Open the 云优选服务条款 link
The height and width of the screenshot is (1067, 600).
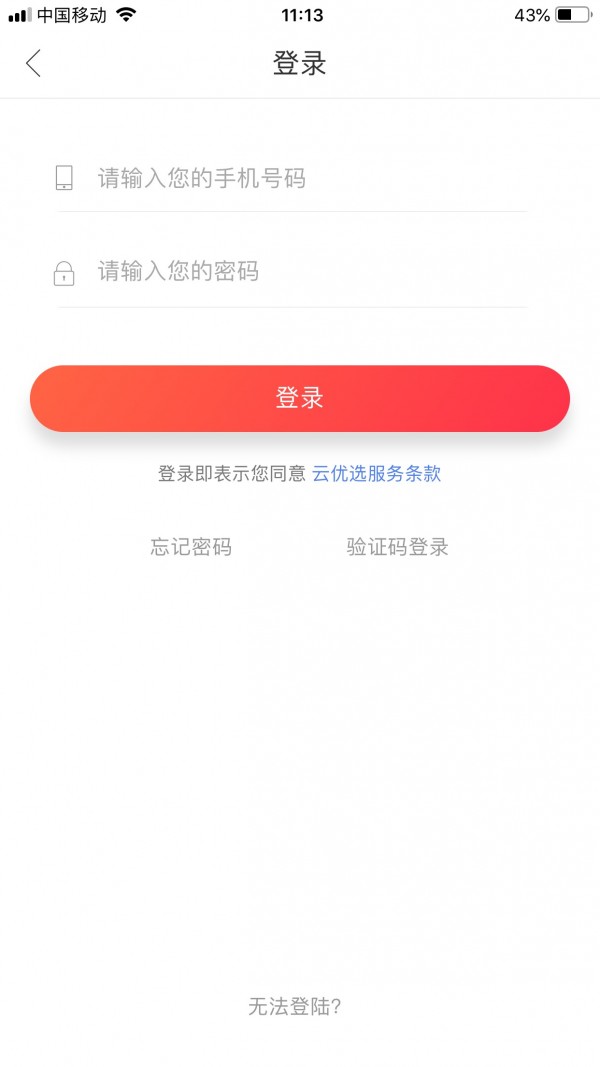[376, 474]
